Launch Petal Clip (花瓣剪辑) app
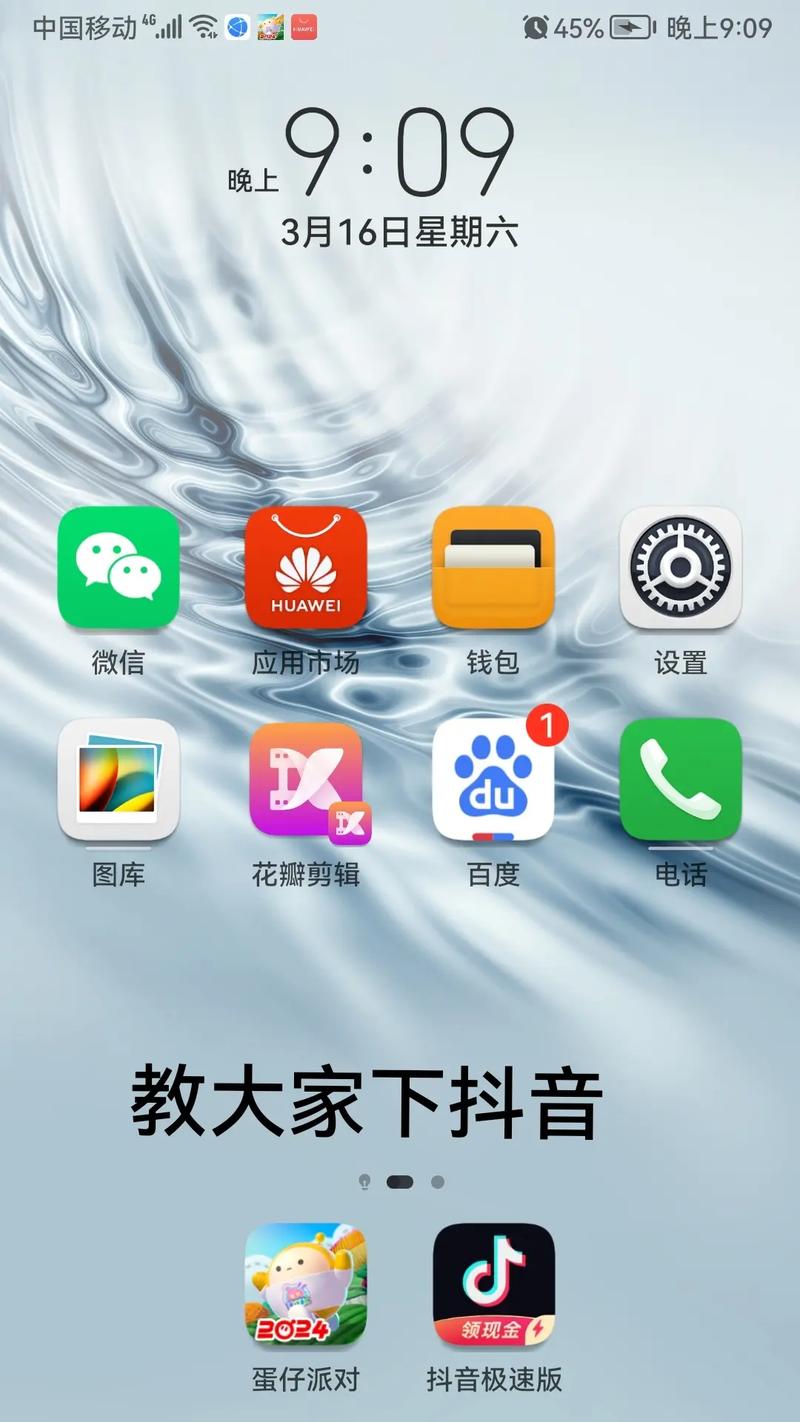The image size is (800, 1422). pyautogui.click(x=306, y=779)
